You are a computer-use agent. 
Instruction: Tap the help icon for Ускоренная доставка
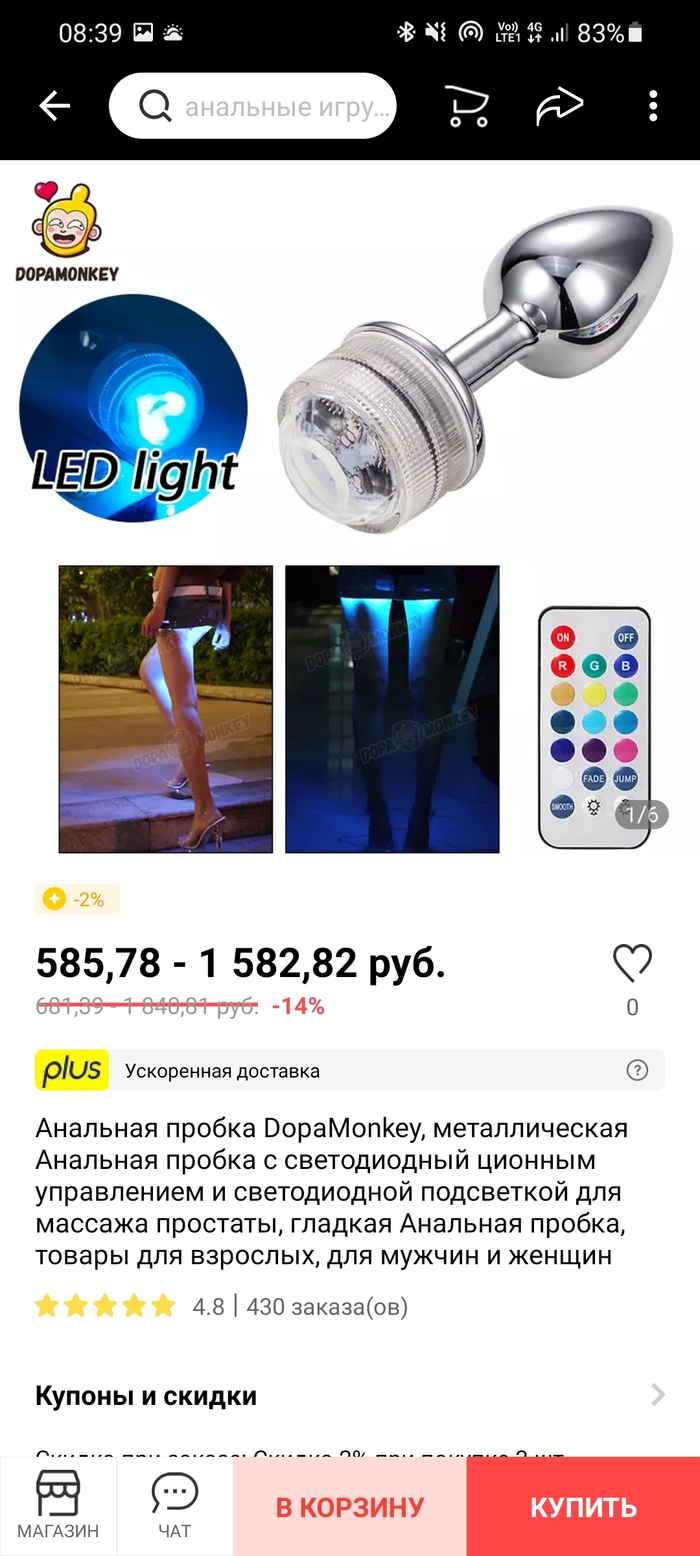coord(637,1070)
